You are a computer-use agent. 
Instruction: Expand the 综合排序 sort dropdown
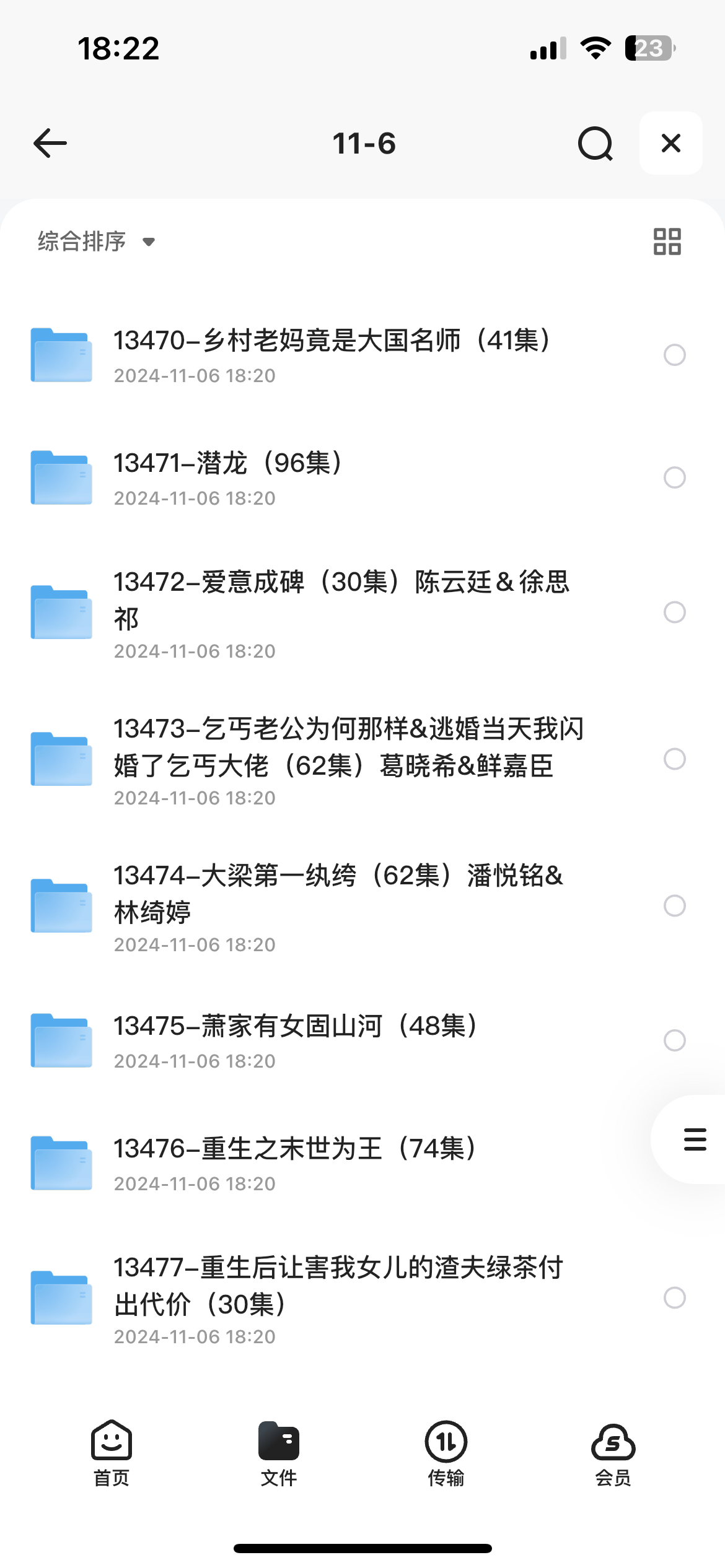[x=96, y=242]
